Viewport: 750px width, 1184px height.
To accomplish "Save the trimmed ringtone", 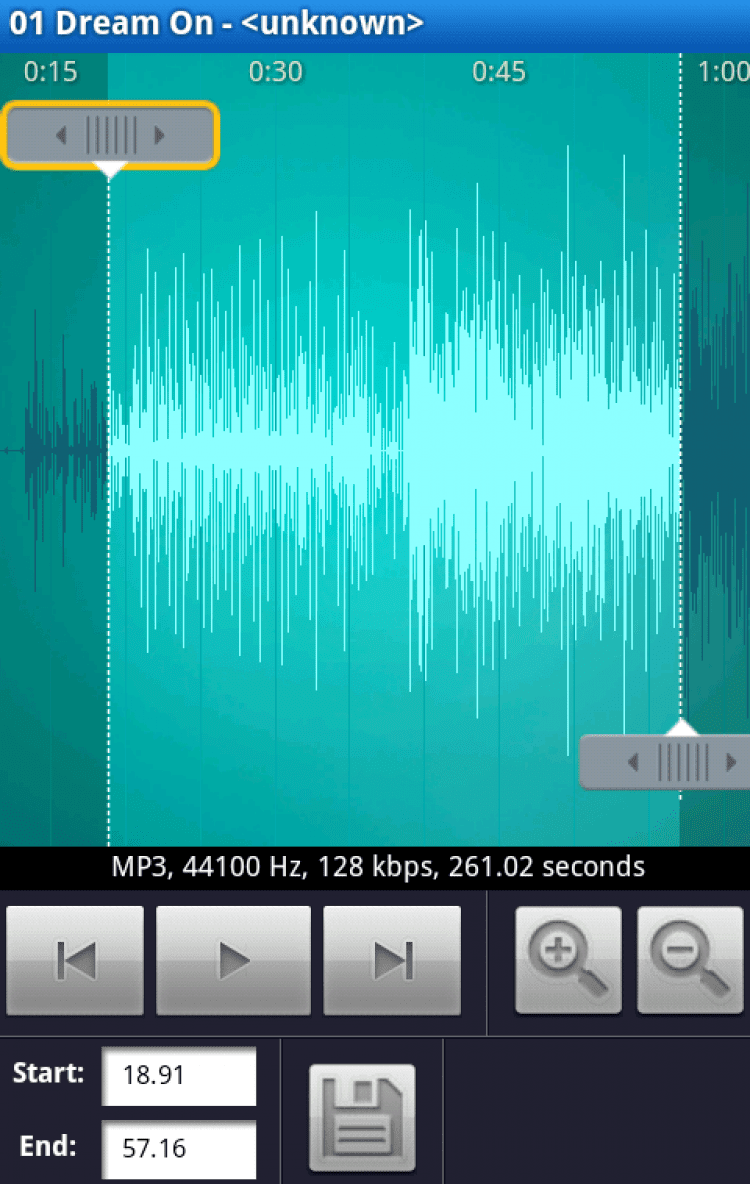I will (x=362, y=1117).
